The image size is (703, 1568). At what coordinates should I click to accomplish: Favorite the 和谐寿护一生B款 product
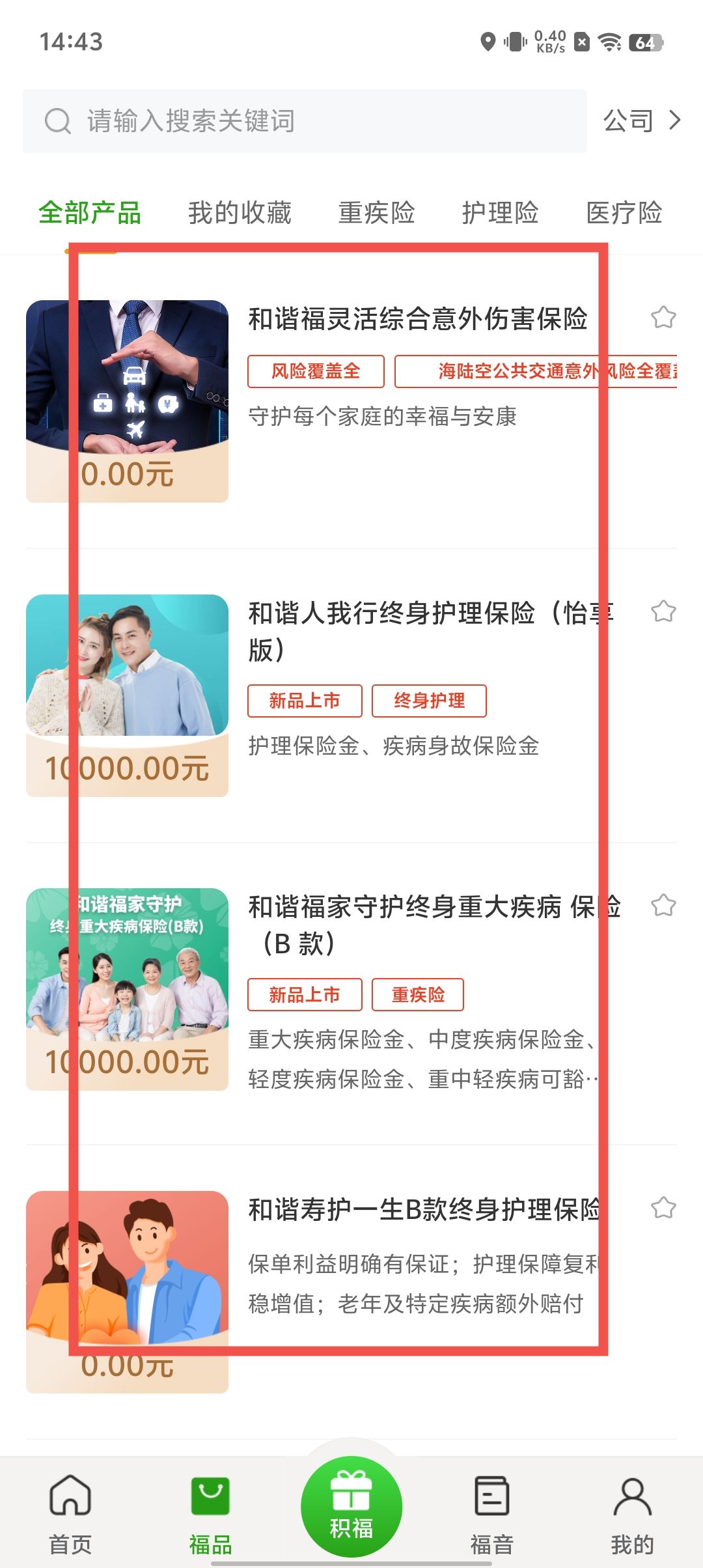[663, 1208]
